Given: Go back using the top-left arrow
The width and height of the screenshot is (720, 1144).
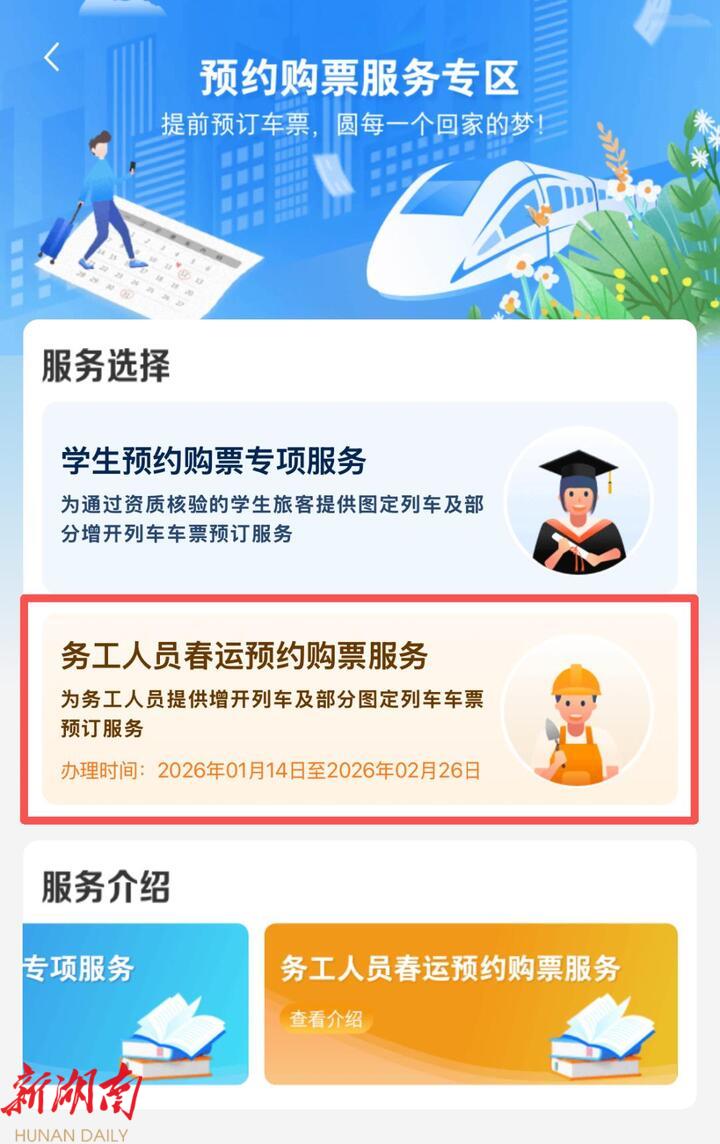Looking at the screenshot, I should [52, 58].
